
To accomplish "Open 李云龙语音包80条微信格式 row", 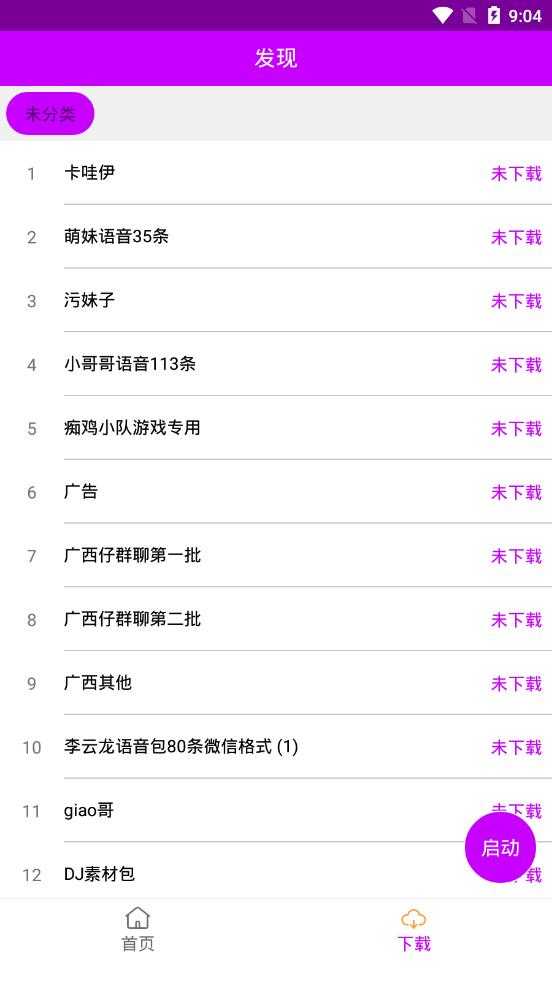I will 276,747.
